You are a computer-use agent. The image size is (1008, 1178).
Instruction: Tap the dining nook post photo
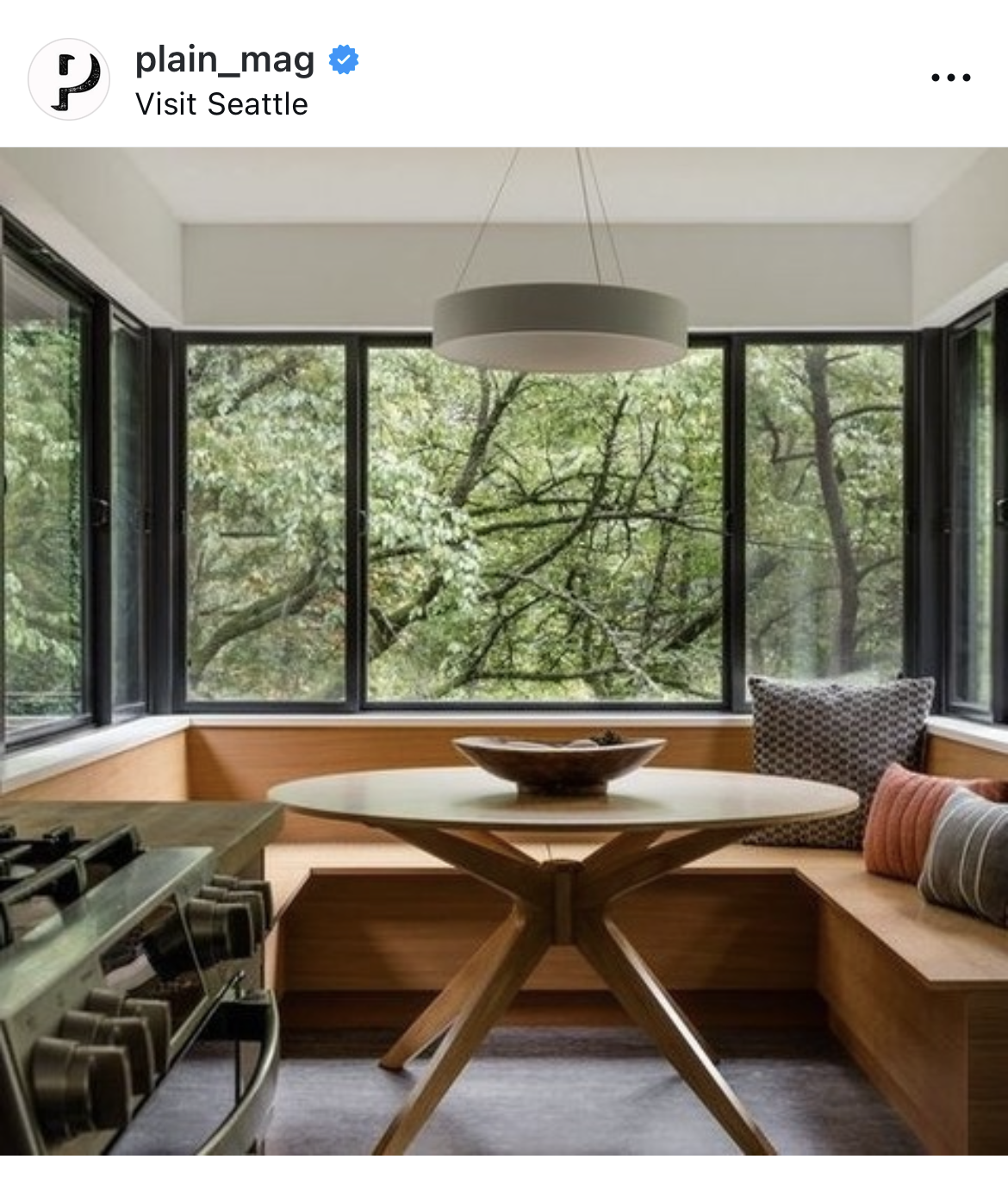[x=504, y=651]
